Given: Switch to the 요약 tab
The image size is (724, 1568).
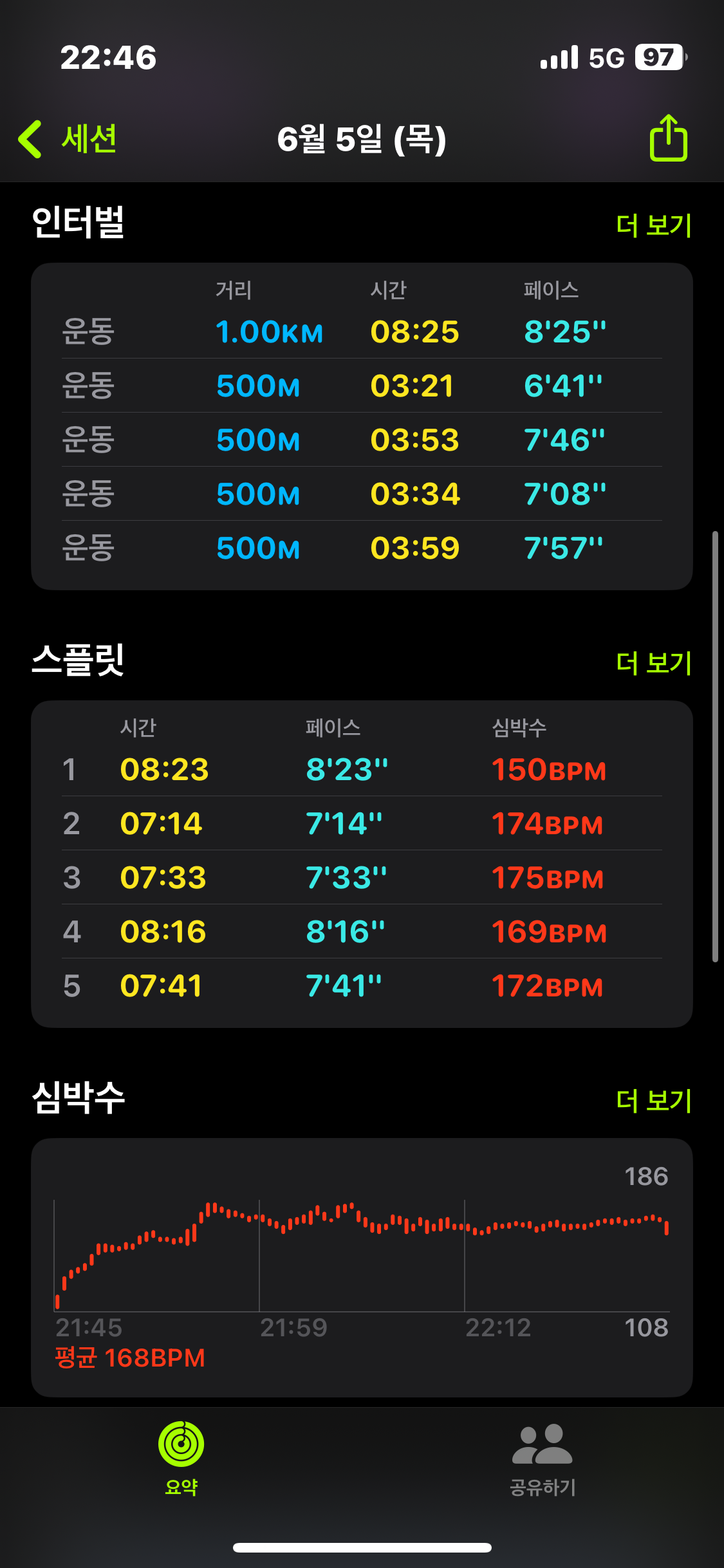Looking at the screenshot, I should [181, 1457].
